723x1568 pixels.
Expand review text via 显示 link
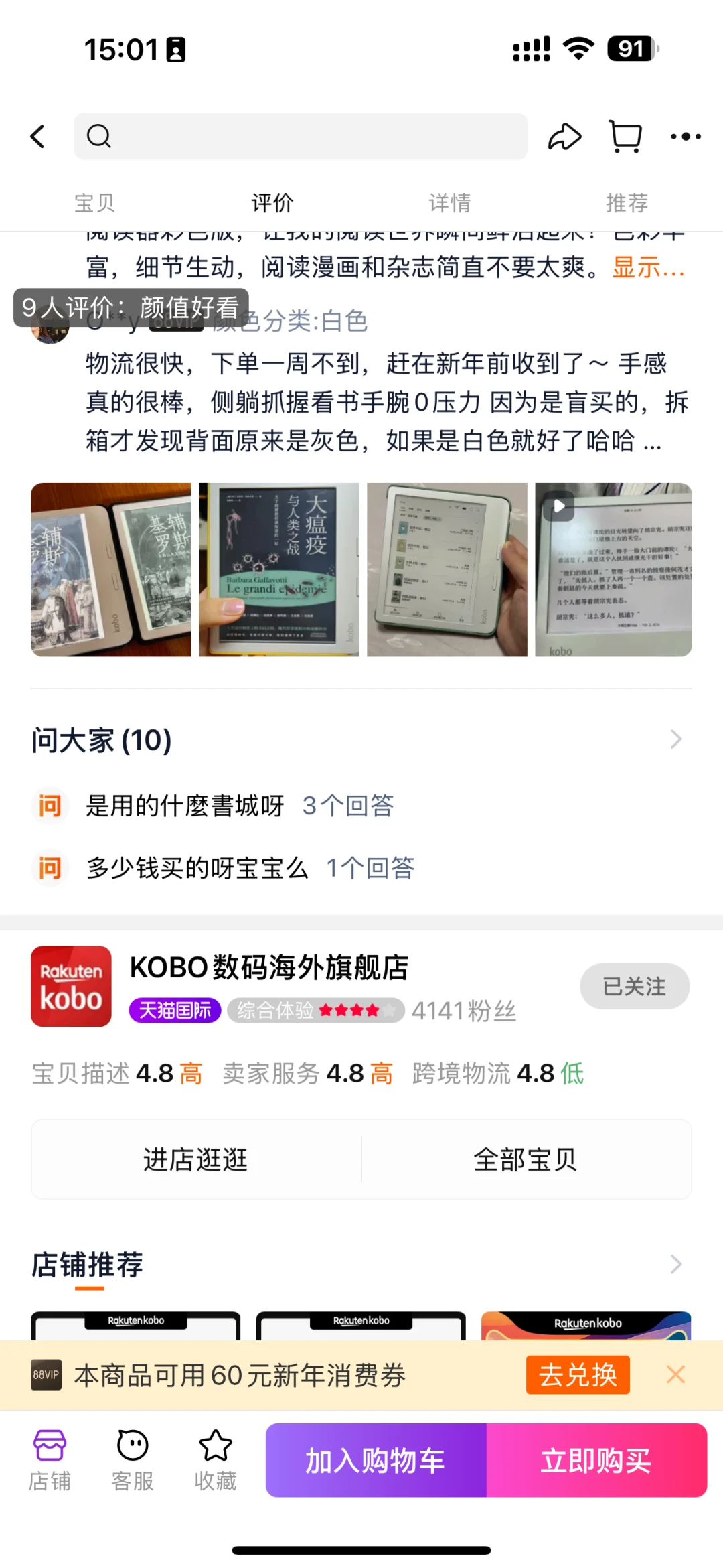coord(648,267)
